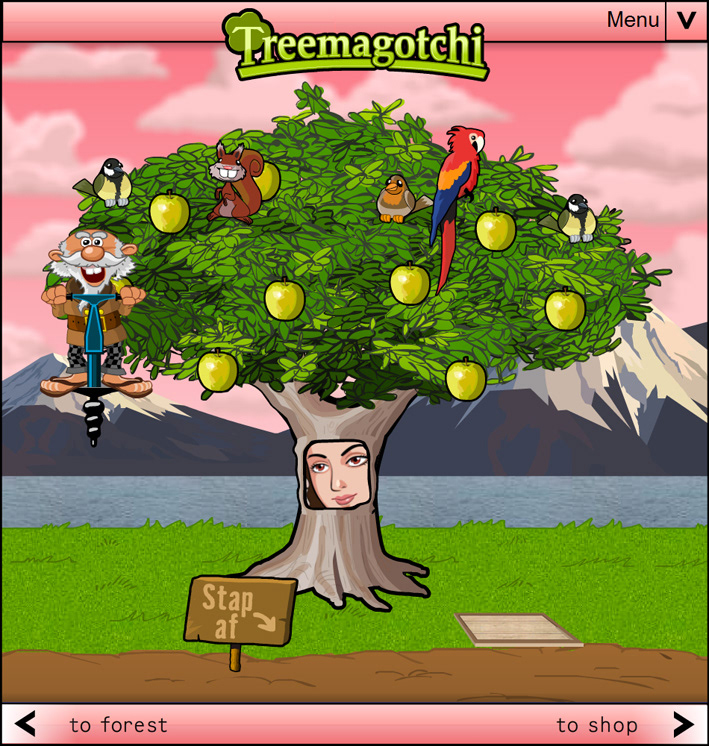Image resolution: width=709 pixels, height=746 pixels.
Task: Go to shop with right arrow
Action: (683, 724)
